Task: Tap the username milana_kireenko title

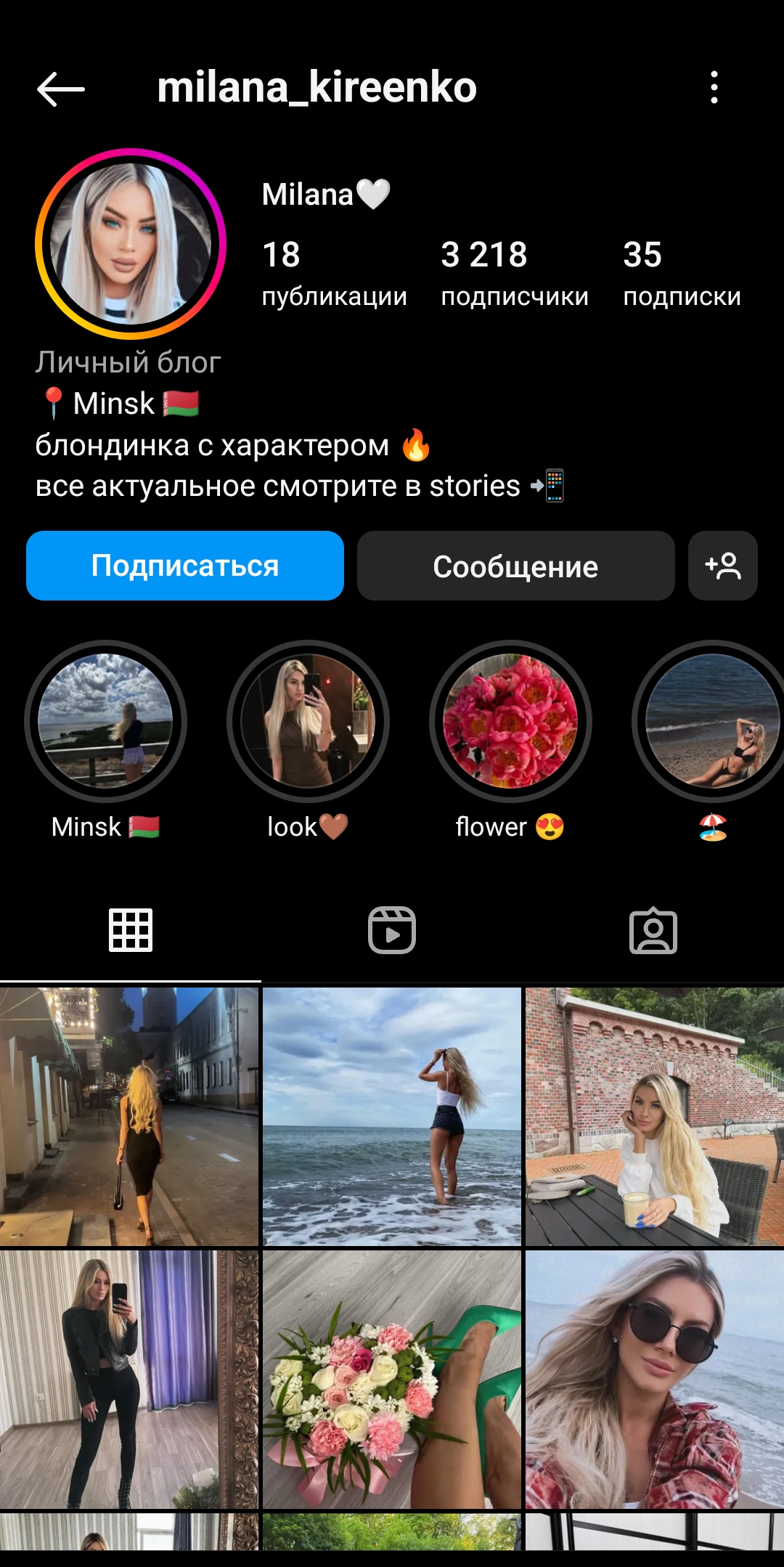Action: (317, 87)
